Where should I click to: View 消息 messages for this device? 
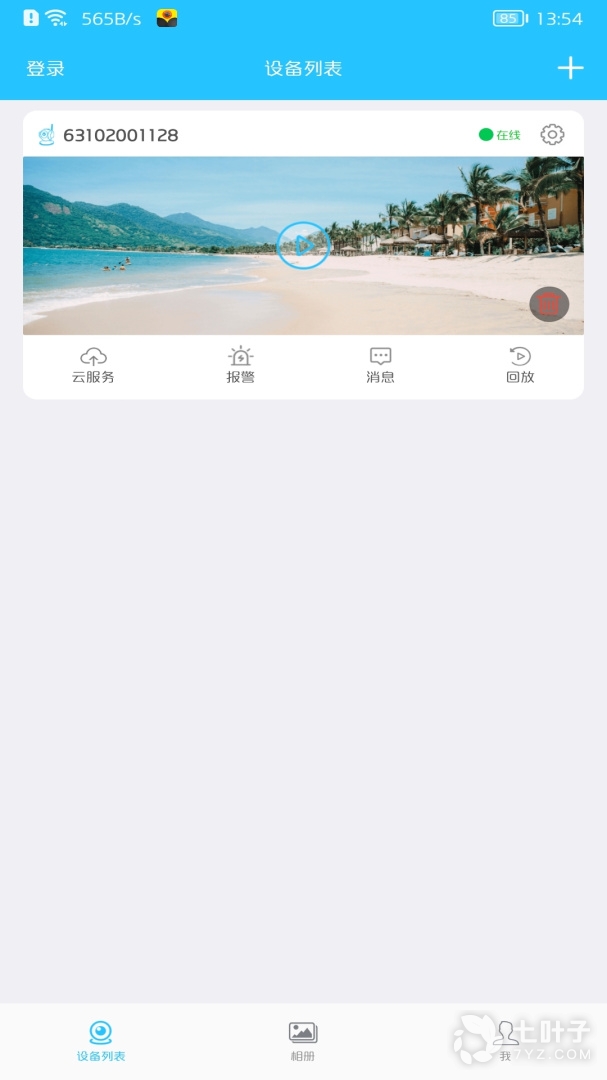(x=380, y=365)
